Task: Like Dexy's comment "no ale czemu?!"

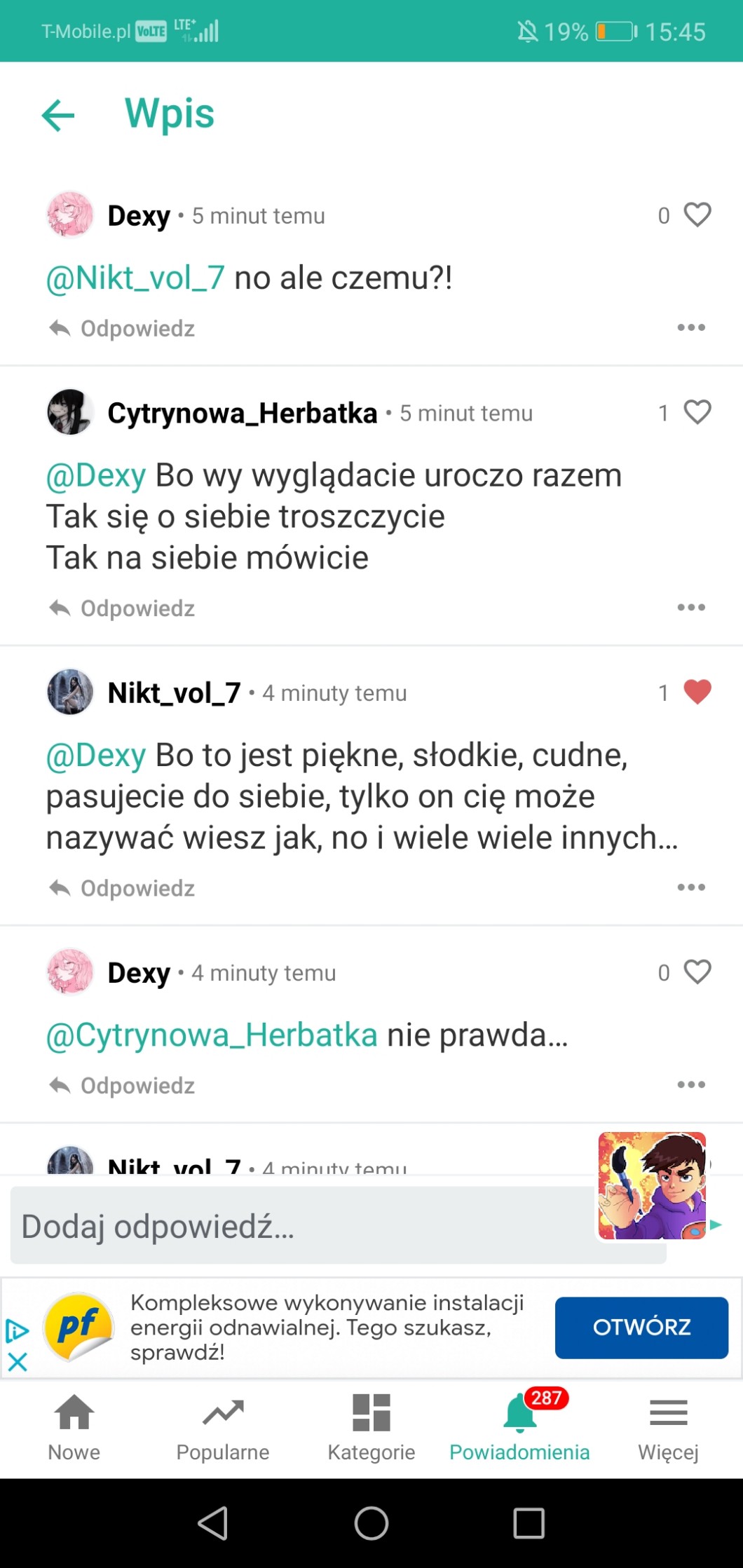Action: click(x=697, y=214)
